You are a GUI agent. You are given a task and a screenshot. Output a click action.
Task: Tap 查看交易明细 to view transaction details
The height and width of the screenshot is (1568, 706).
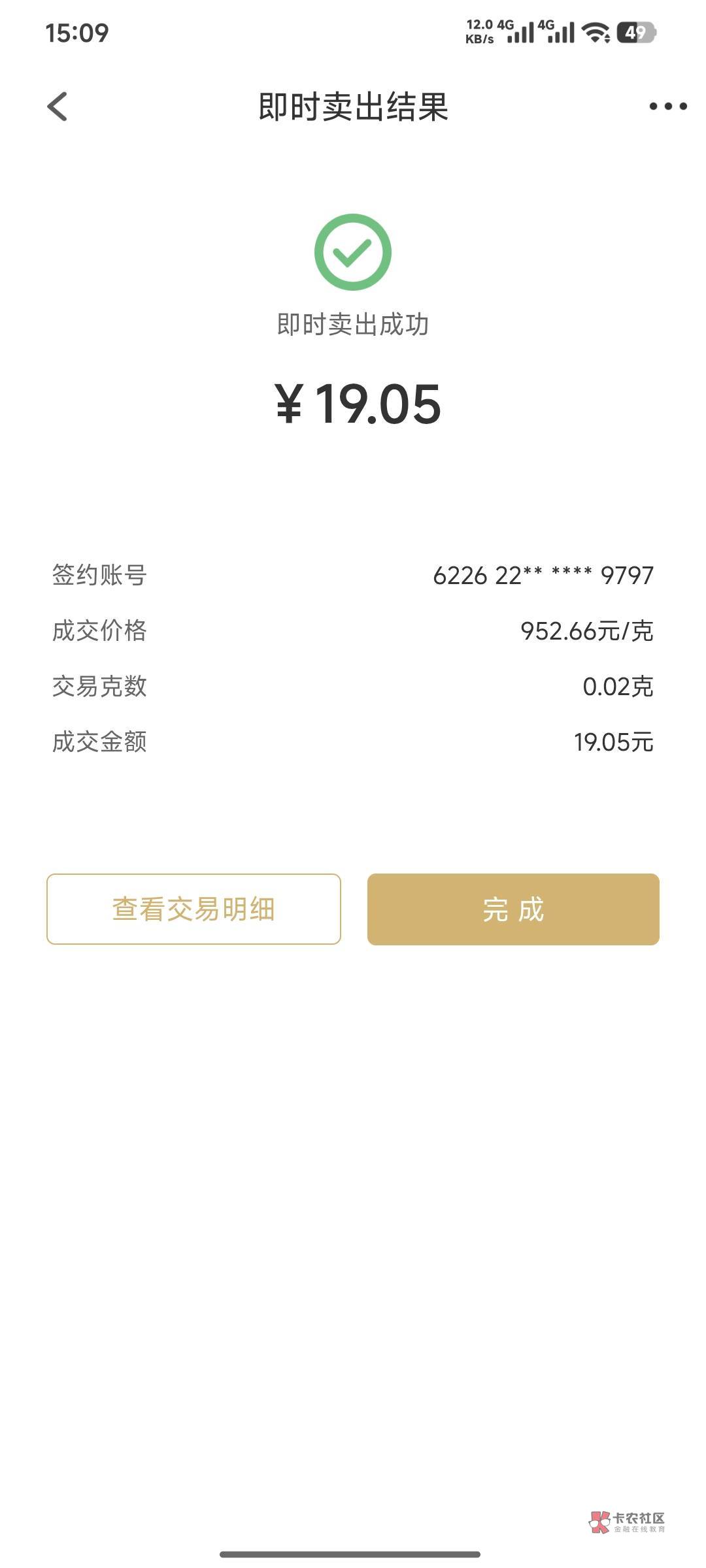(x=193, y=909)
